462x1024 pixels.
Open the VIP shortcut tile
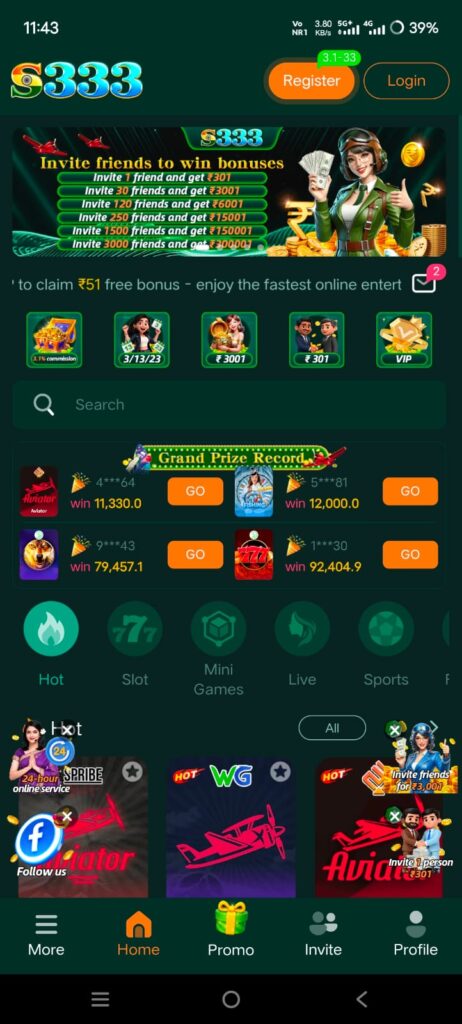click(404, 340)
